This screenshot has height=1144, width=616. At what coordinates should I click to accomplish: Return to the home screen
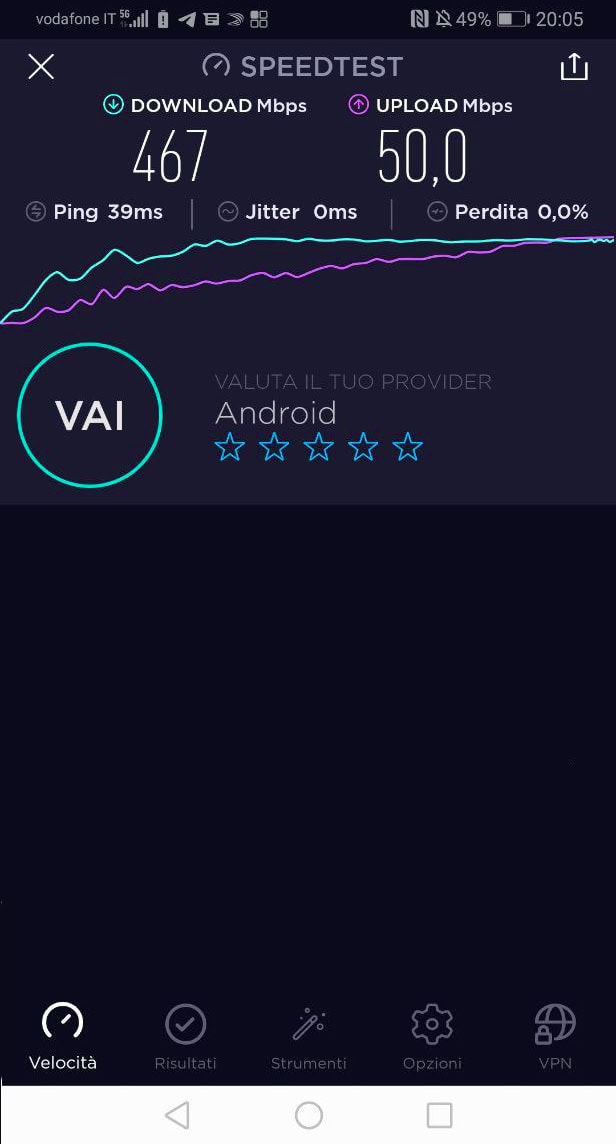(309, 1115)
